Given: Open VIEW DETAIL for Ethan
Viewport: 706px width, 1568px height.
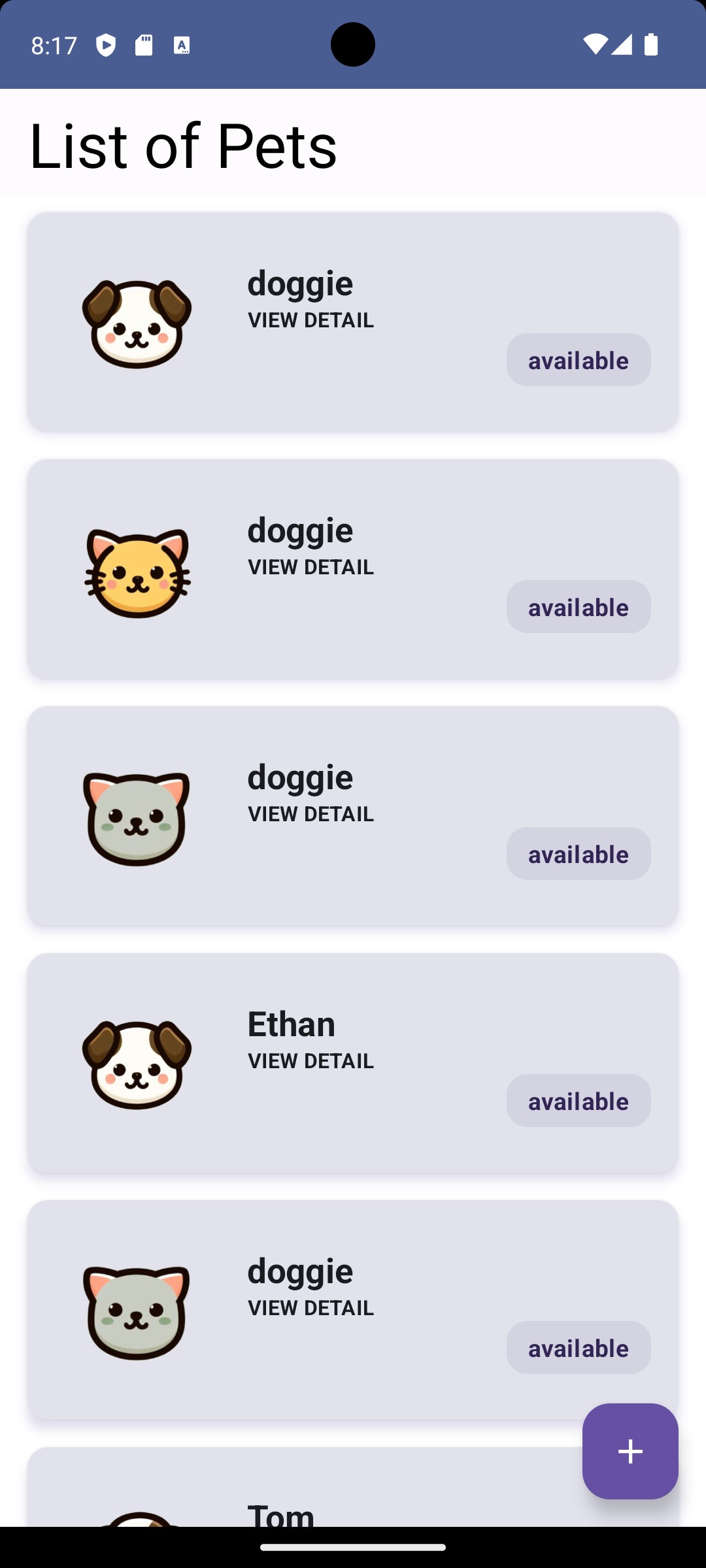Looking at the screenshot, I should click(311, 1061).
